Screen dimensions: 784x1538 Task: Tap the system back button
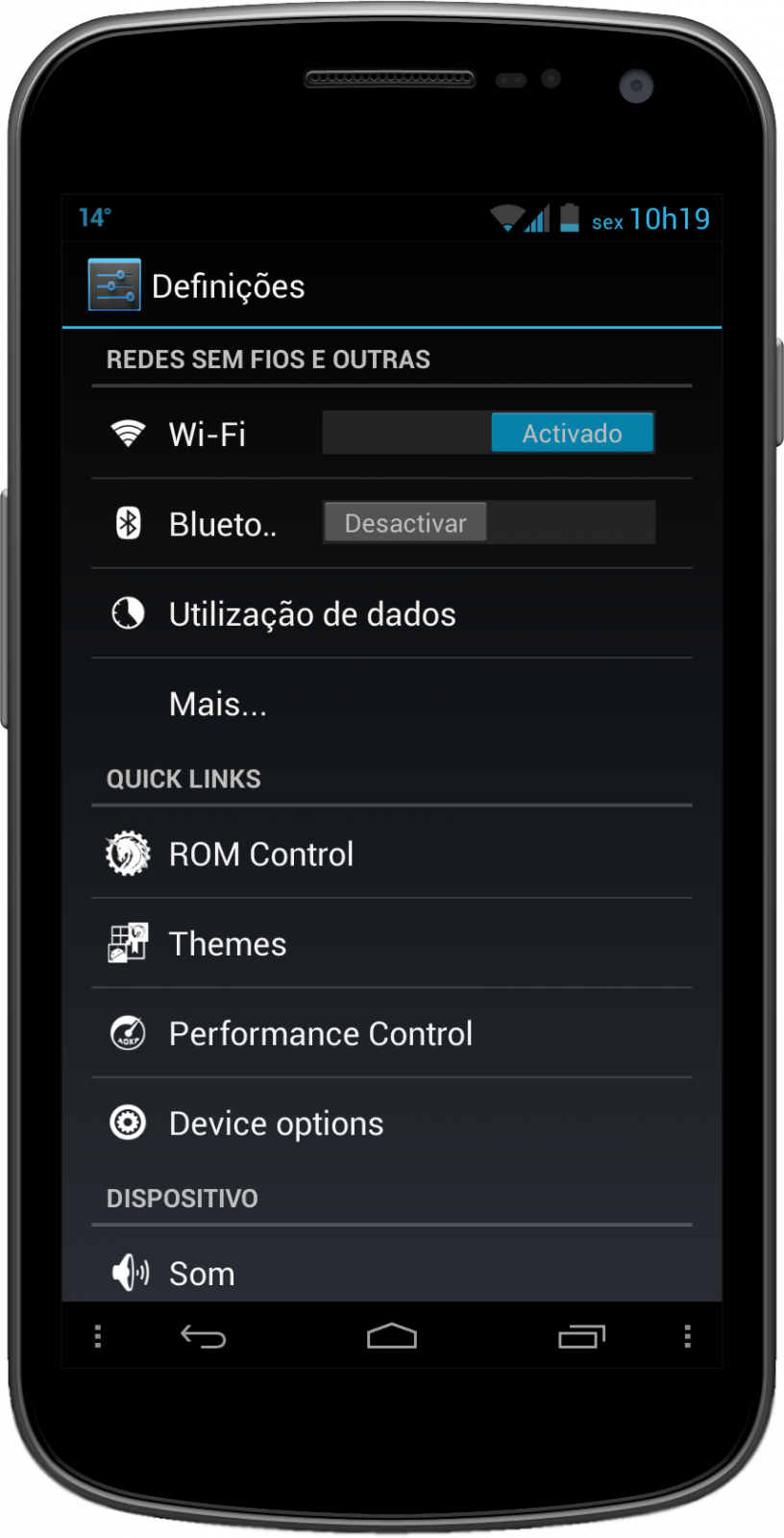click(x=203, y=1336)
